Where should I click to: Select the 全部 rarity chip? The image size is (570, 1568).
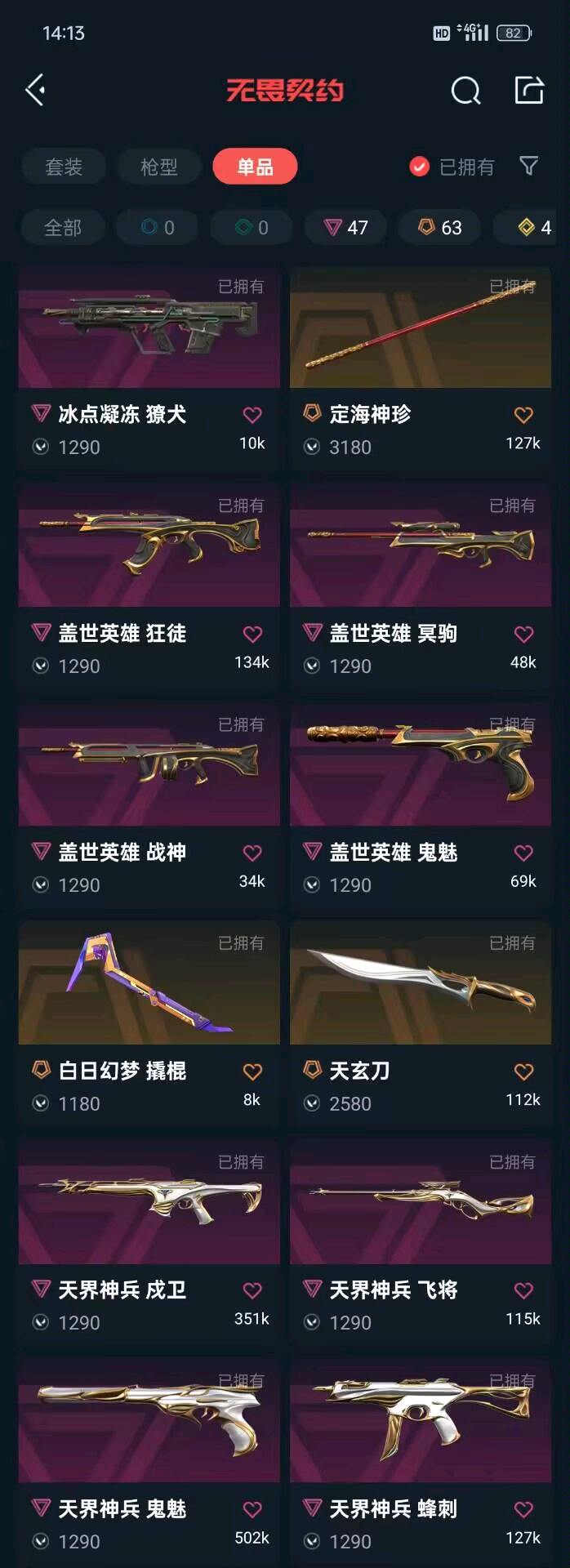click(x=63, y=227)
